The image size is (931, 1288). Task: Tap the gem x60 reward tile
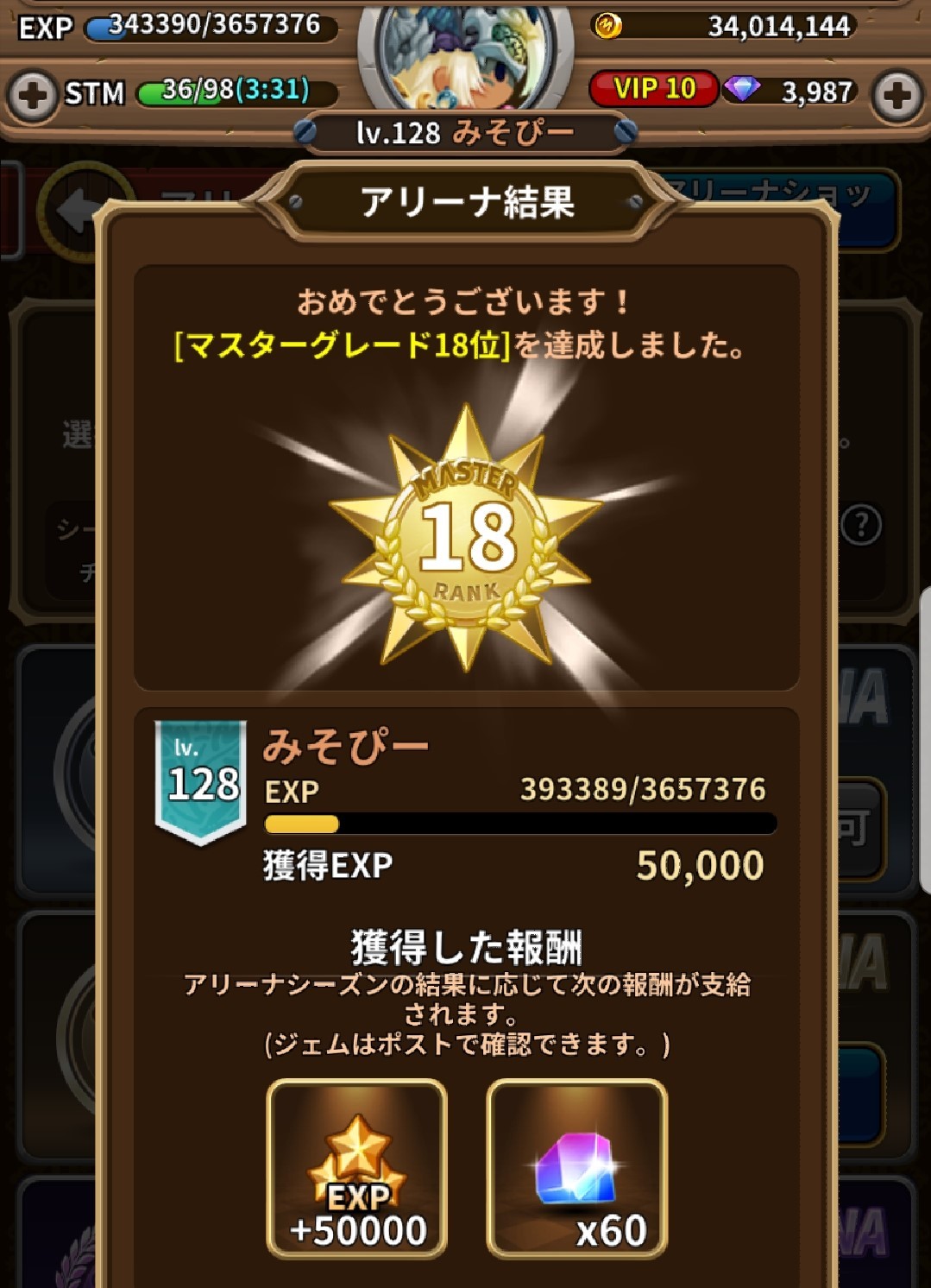tap(576, 1167)
